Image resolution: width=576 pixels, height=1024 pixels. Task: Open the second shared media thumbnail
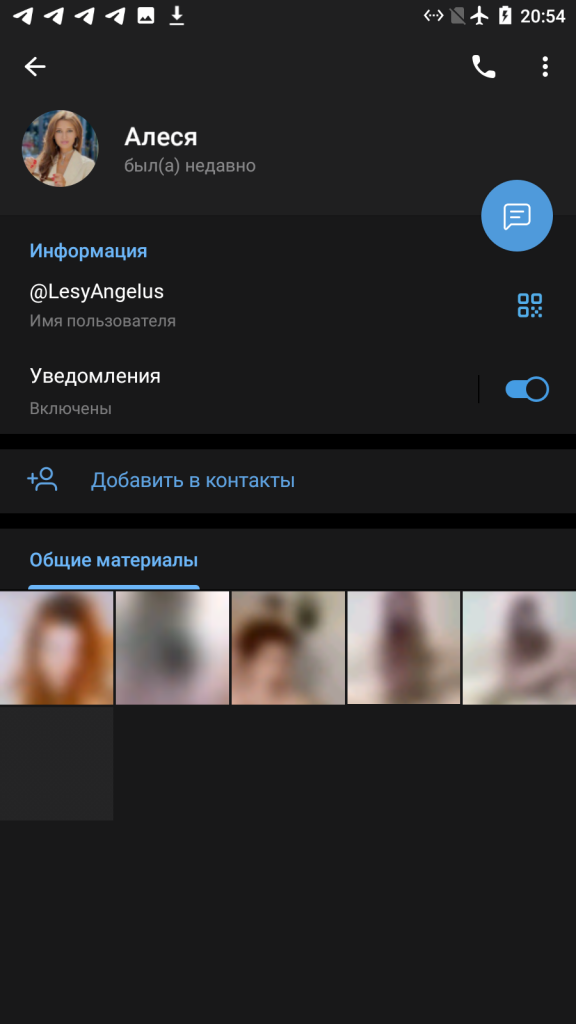click(172, 648)
